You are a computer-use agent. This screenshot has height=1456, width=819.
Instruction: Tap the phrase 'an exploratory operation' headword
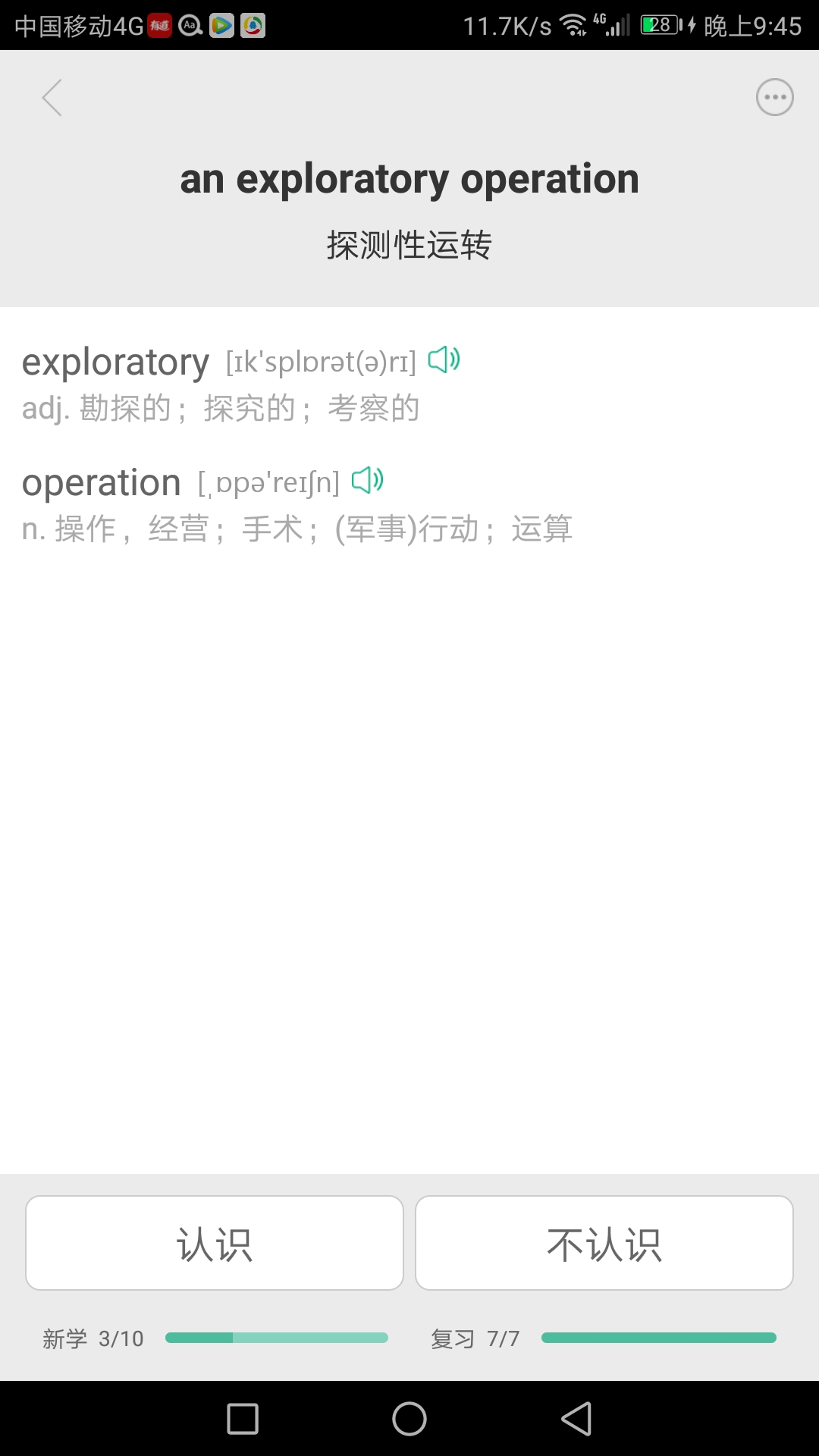[x=409, y=178]
